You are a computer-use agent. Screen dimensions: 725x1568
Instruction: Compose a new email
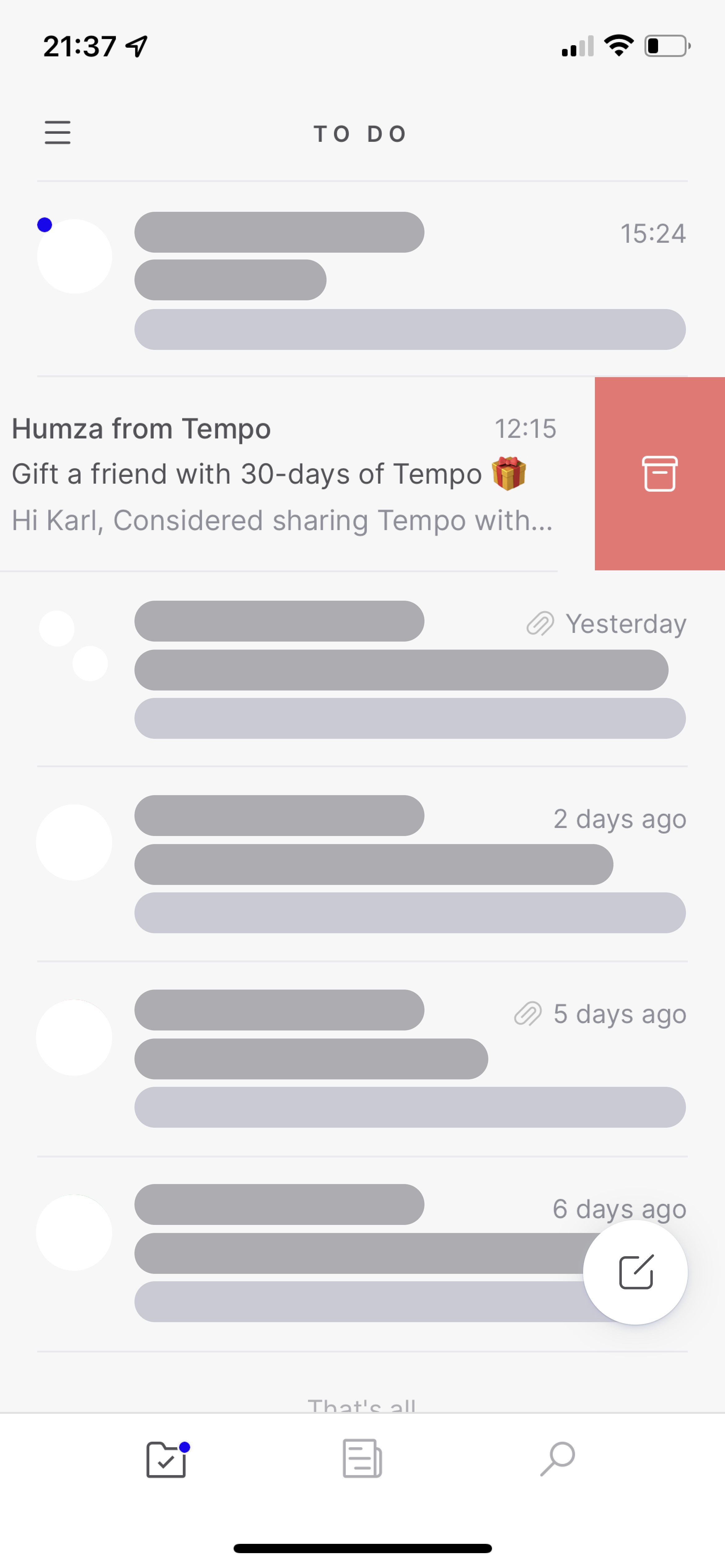[635, 1272]
